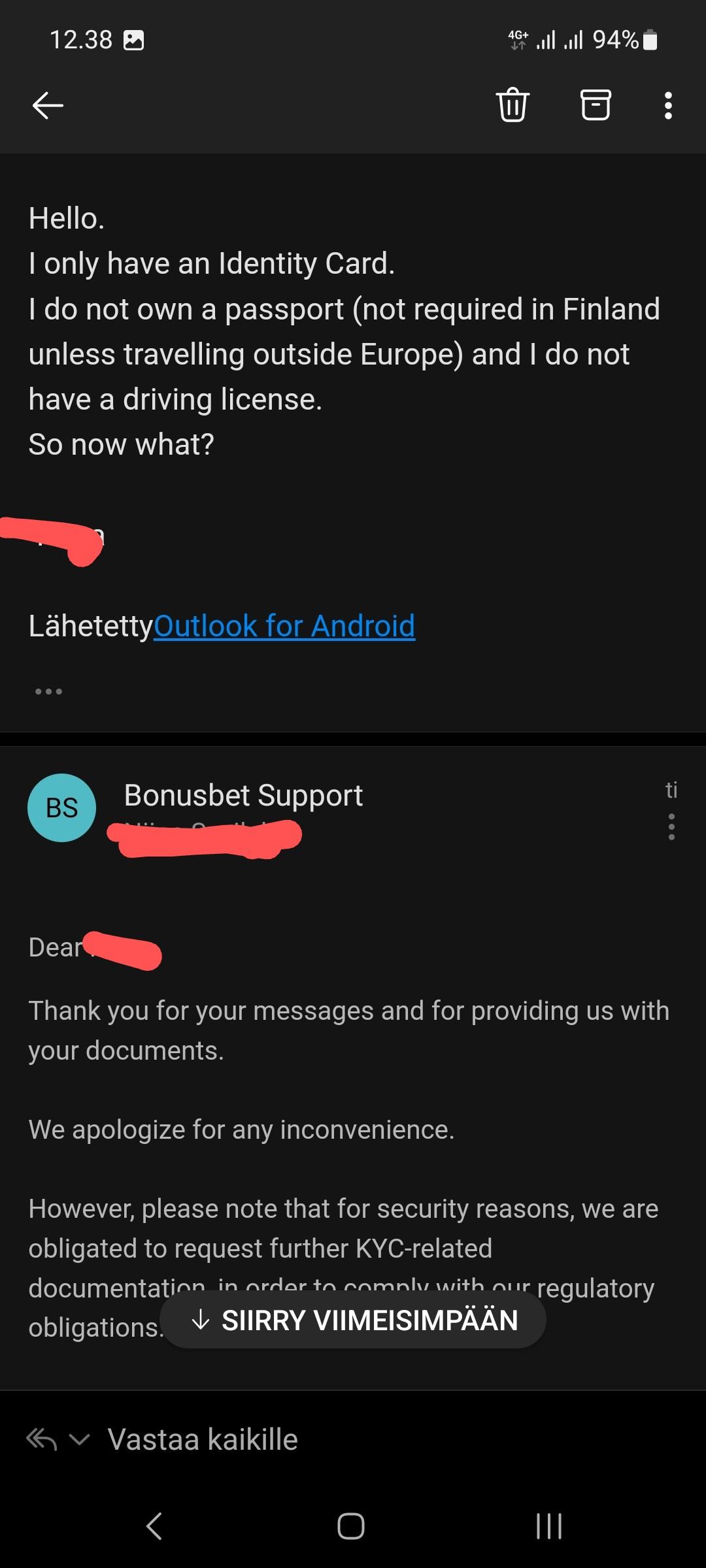Jump to latest with Siirry viimeisimpään

[x=353, y=1320]
